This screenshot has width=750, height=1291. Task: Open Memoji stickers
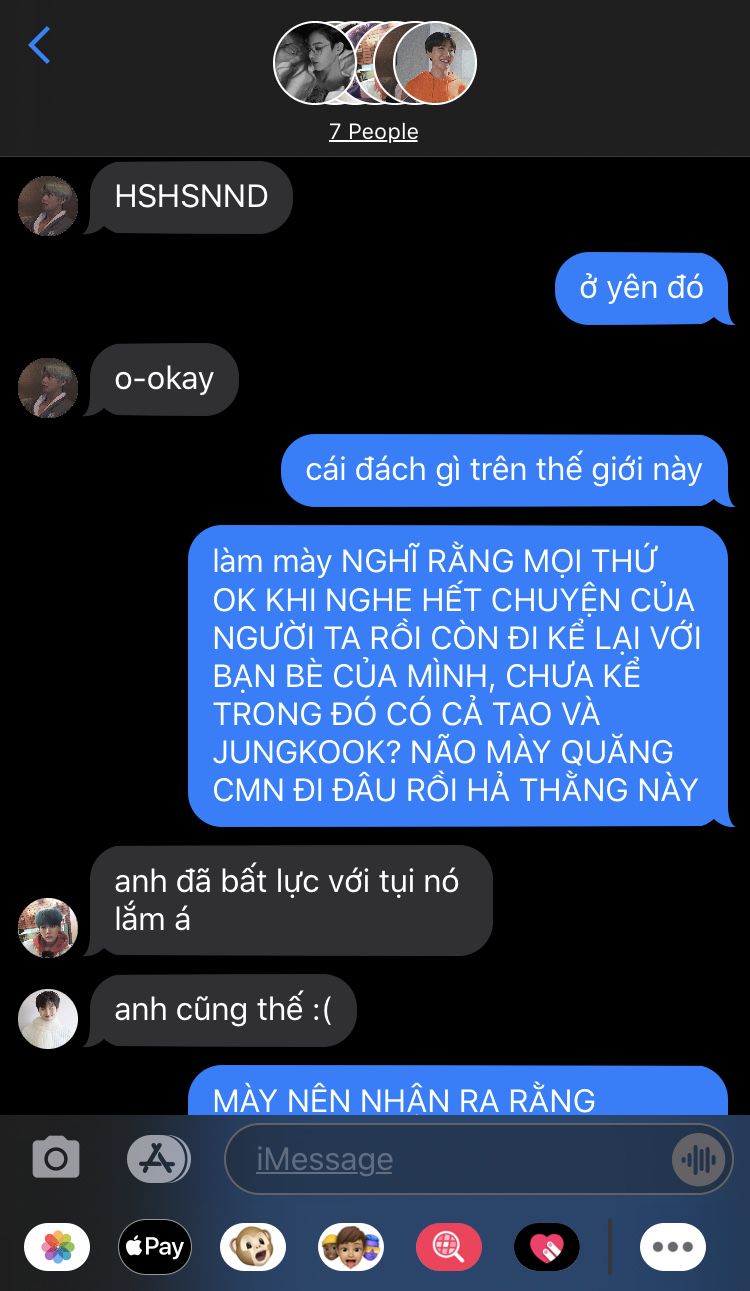351,1247
